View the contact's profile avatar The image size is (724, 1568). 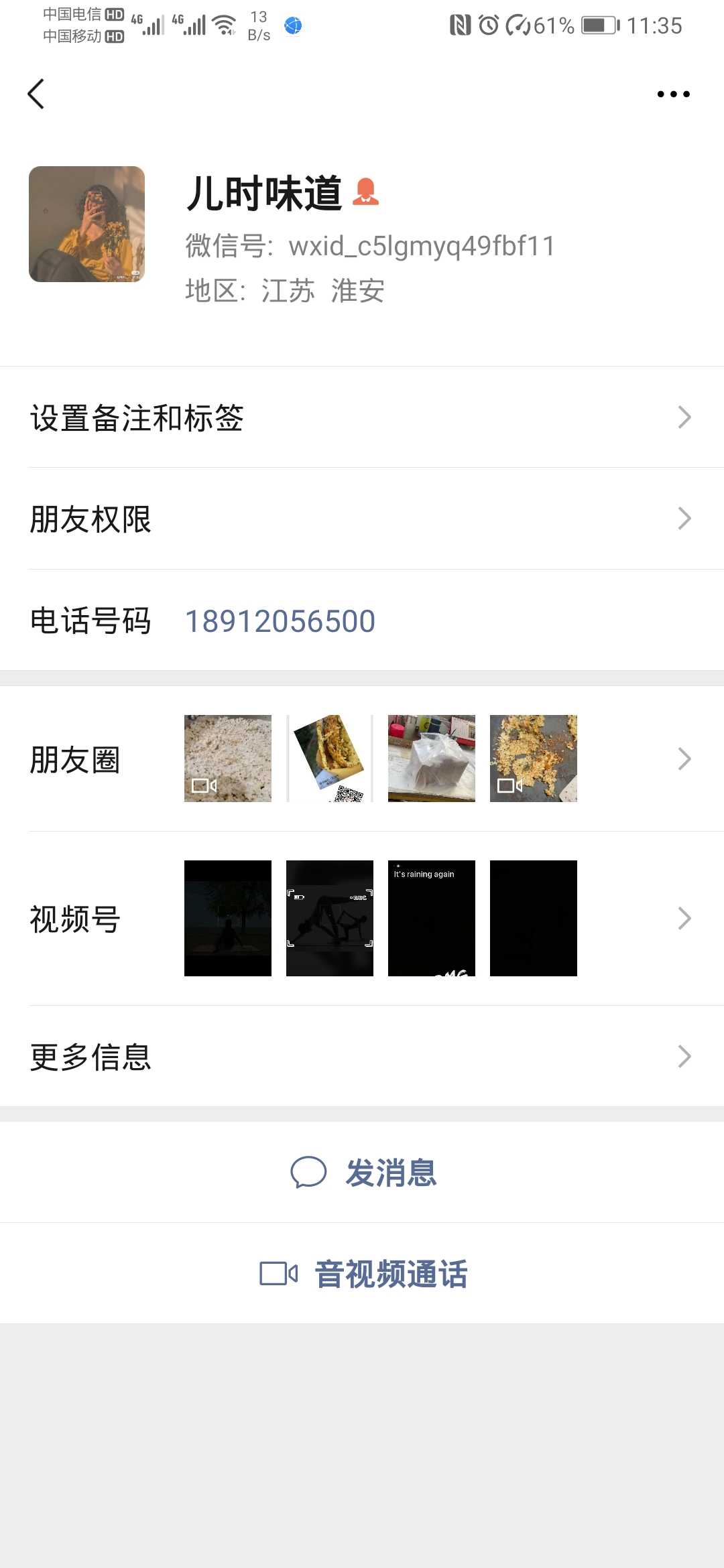click(86, 224)
